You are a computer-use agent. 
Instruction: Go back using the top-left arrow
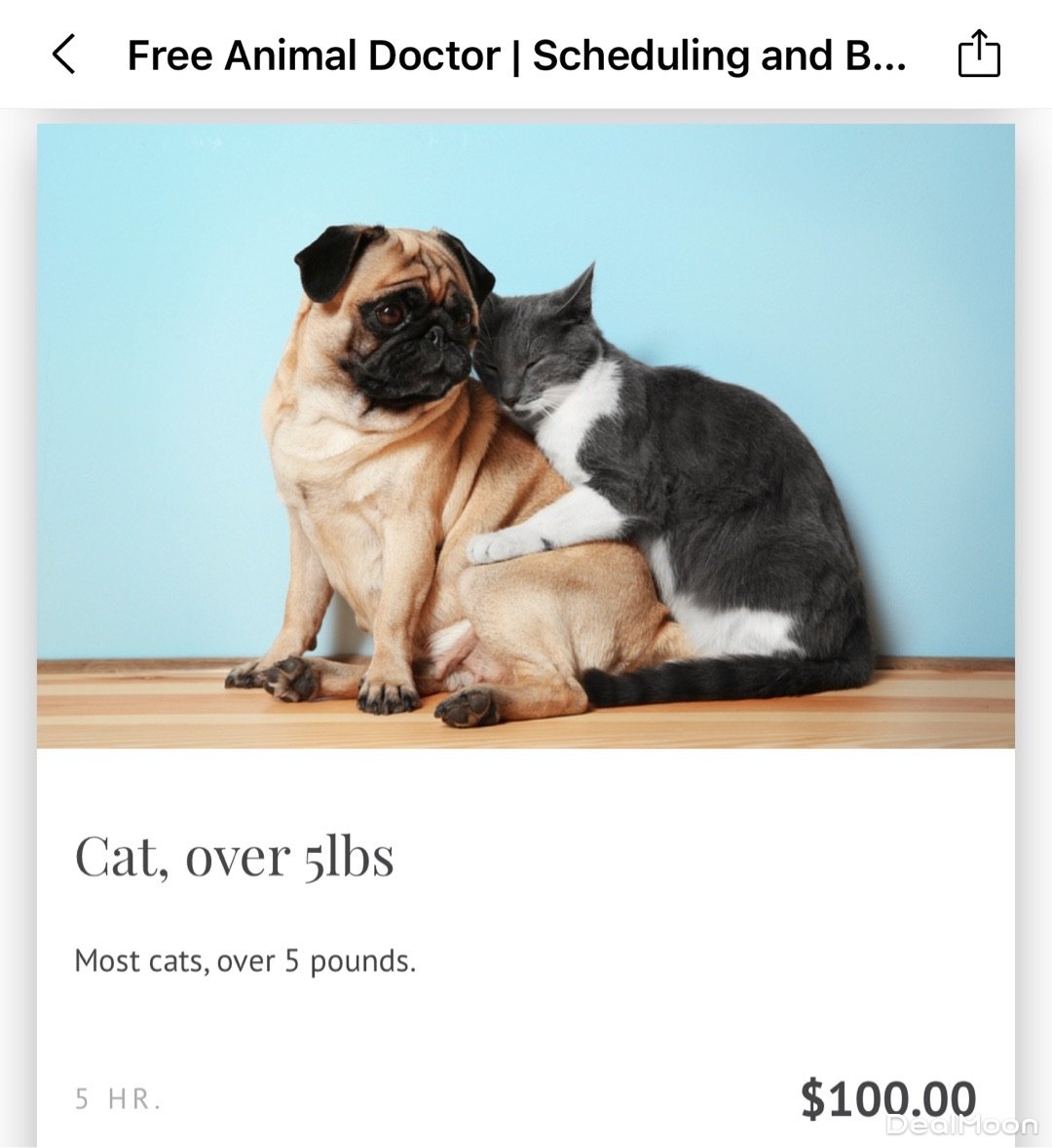tap(64, 55)
